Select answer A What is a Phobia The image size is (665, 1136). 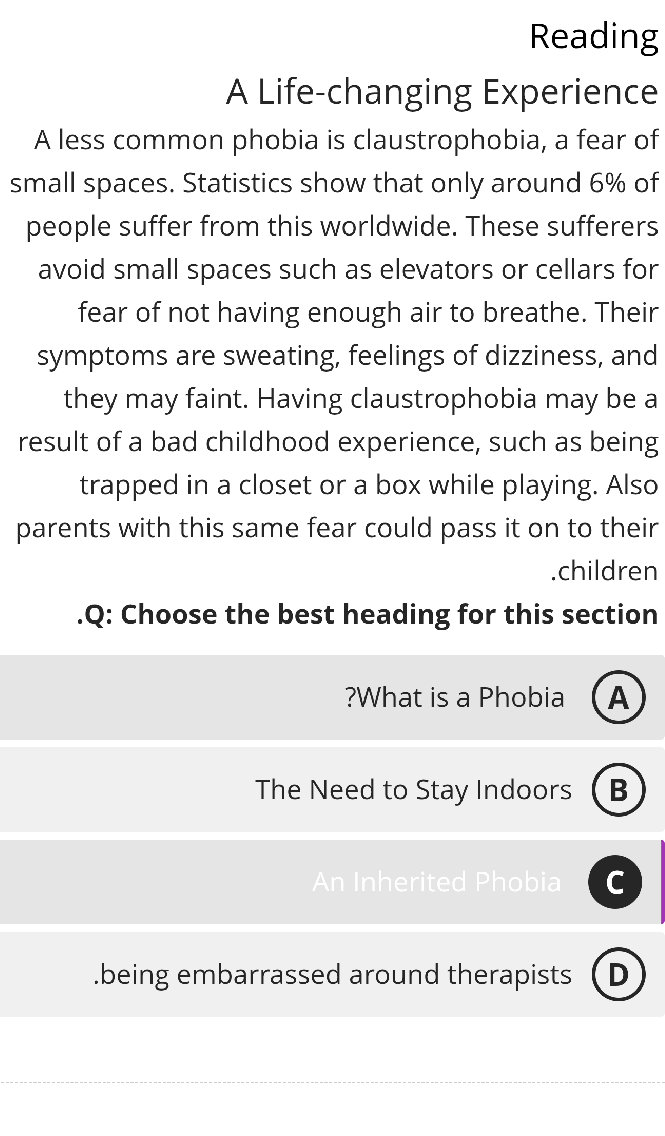[332, 697]
